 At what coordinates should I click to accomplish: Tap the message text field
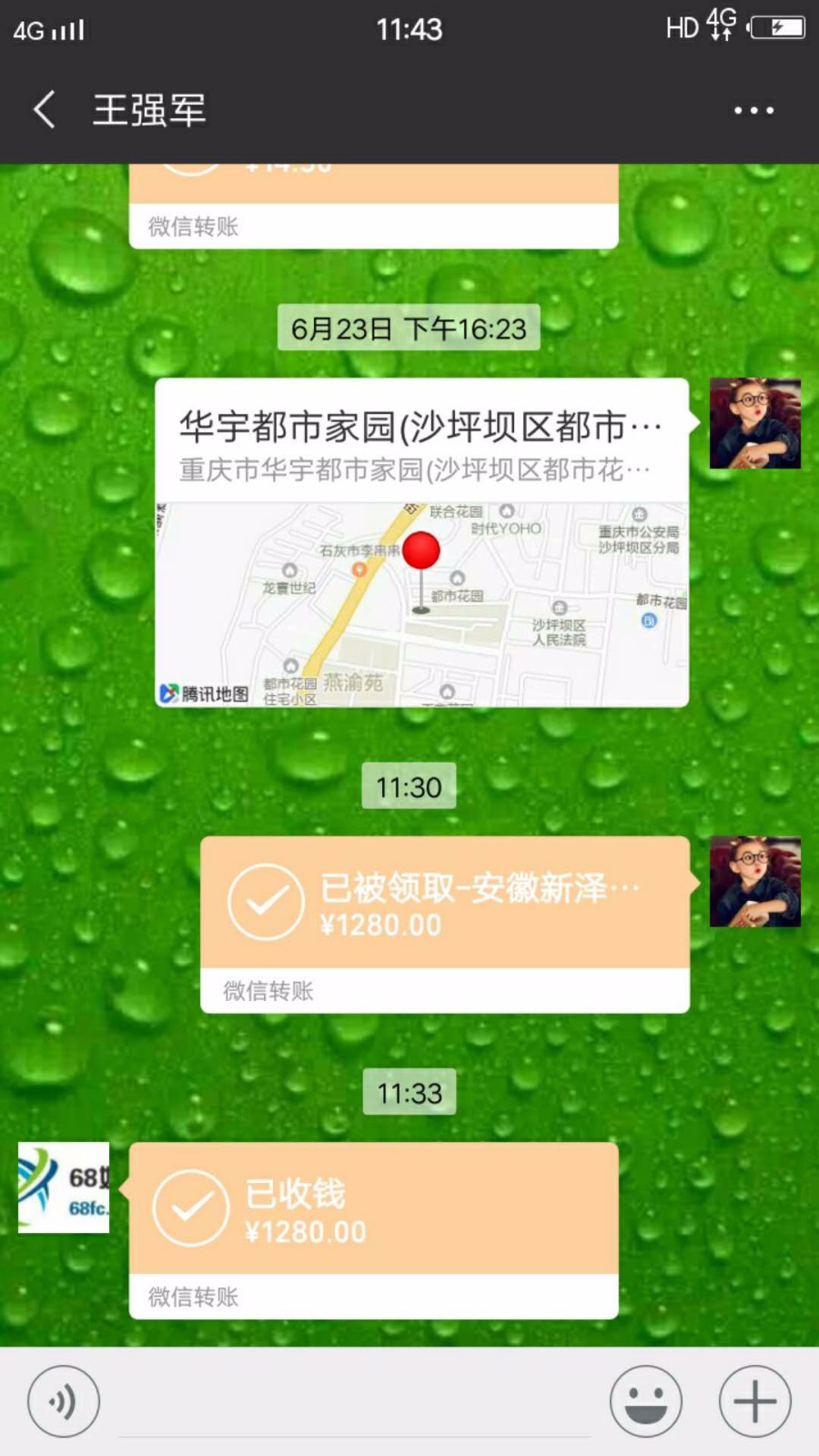click(355, 1401)
